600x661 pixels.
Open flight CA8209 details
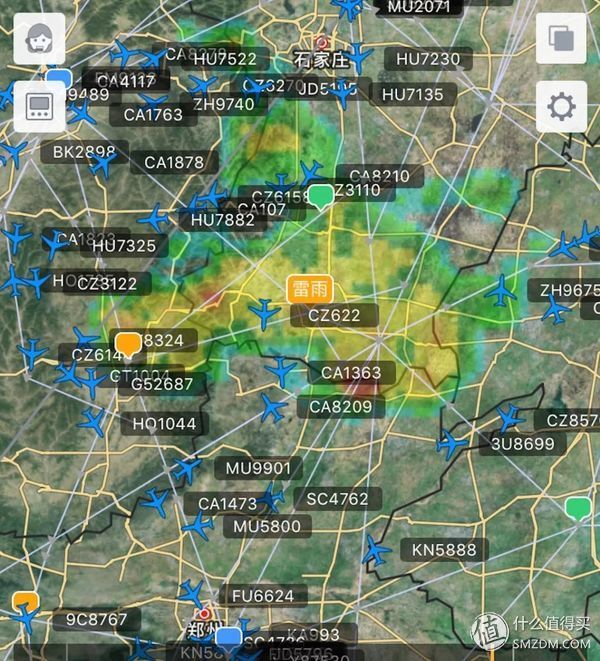point(340,407)
